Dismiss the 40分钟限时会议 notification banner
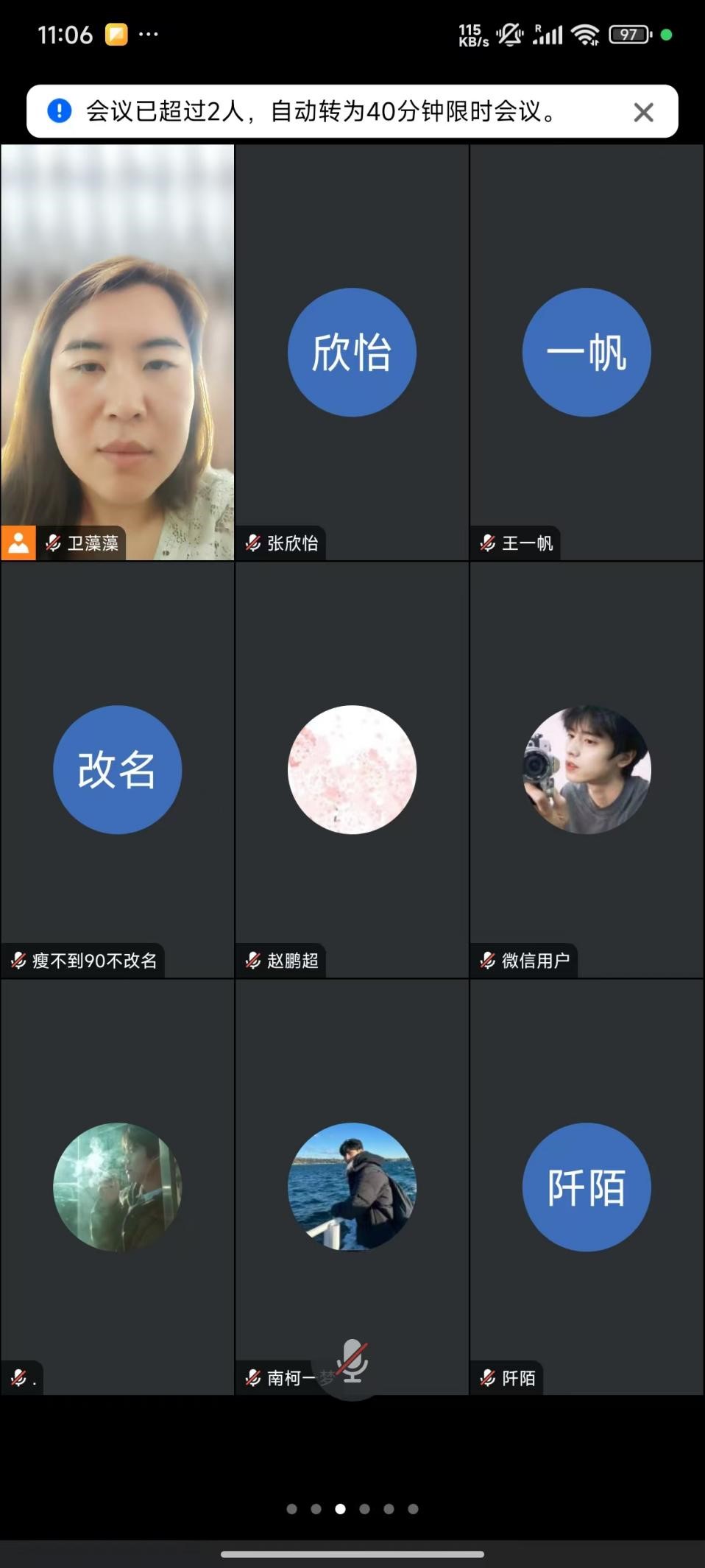 643,113
